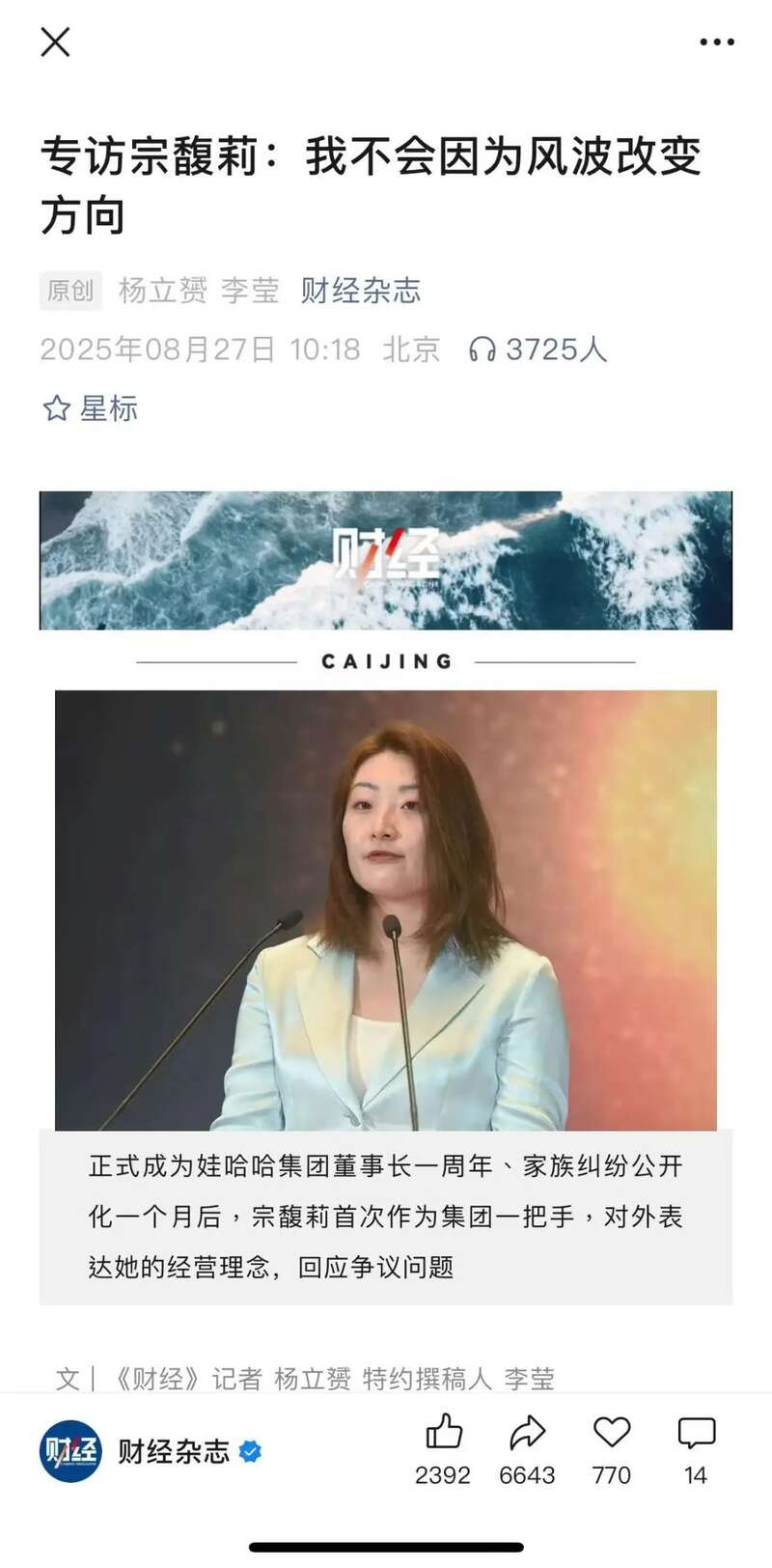Tap the heart icon to recommend
Image resolution: width=772 pixels, height=1568 pixels.
[x=611, y=1433]
